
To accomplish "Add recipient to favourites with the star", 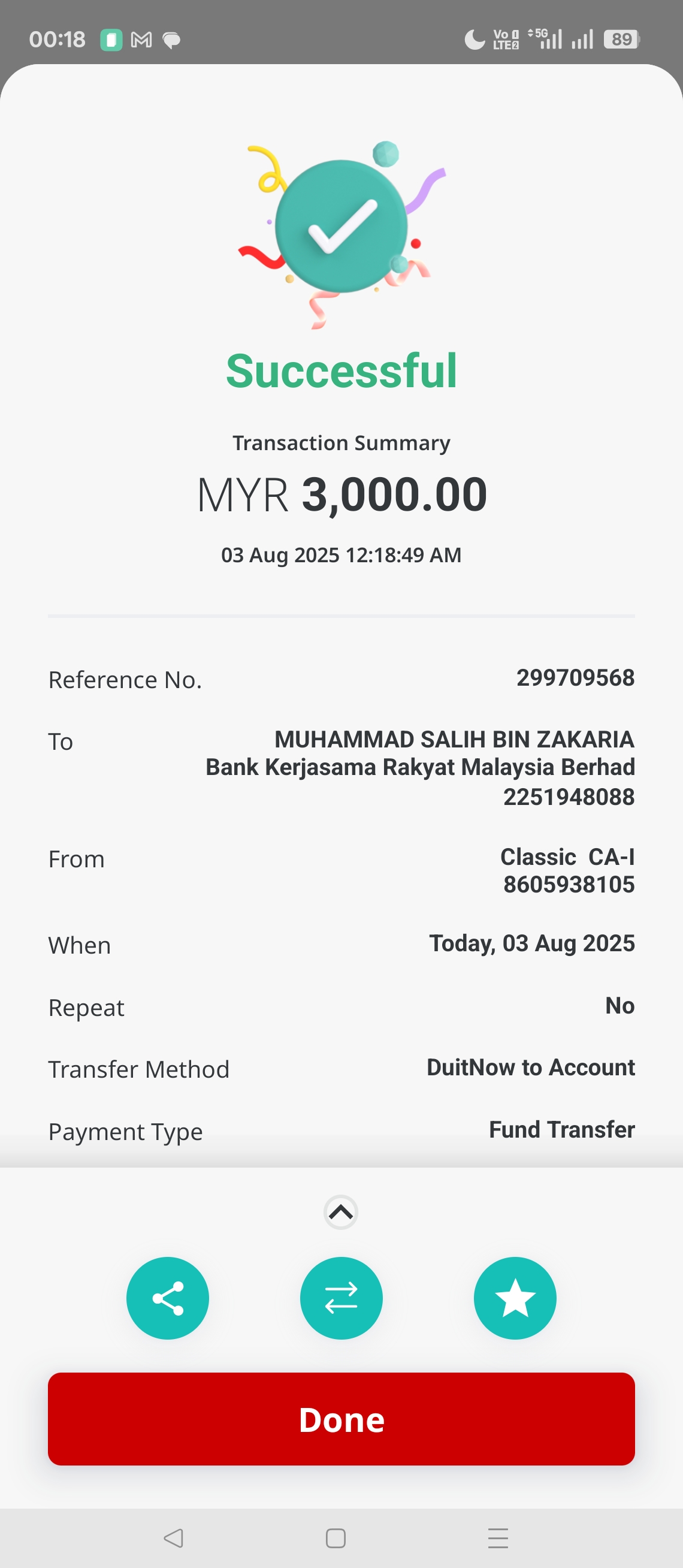I will coord(515,1298).
